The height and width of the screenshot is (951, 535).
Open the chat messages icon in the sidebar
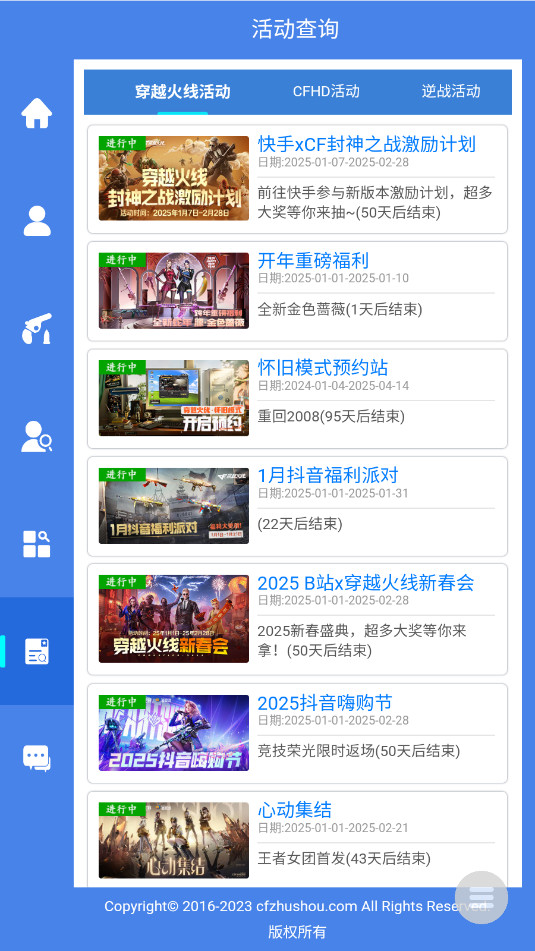pos(37,758)
